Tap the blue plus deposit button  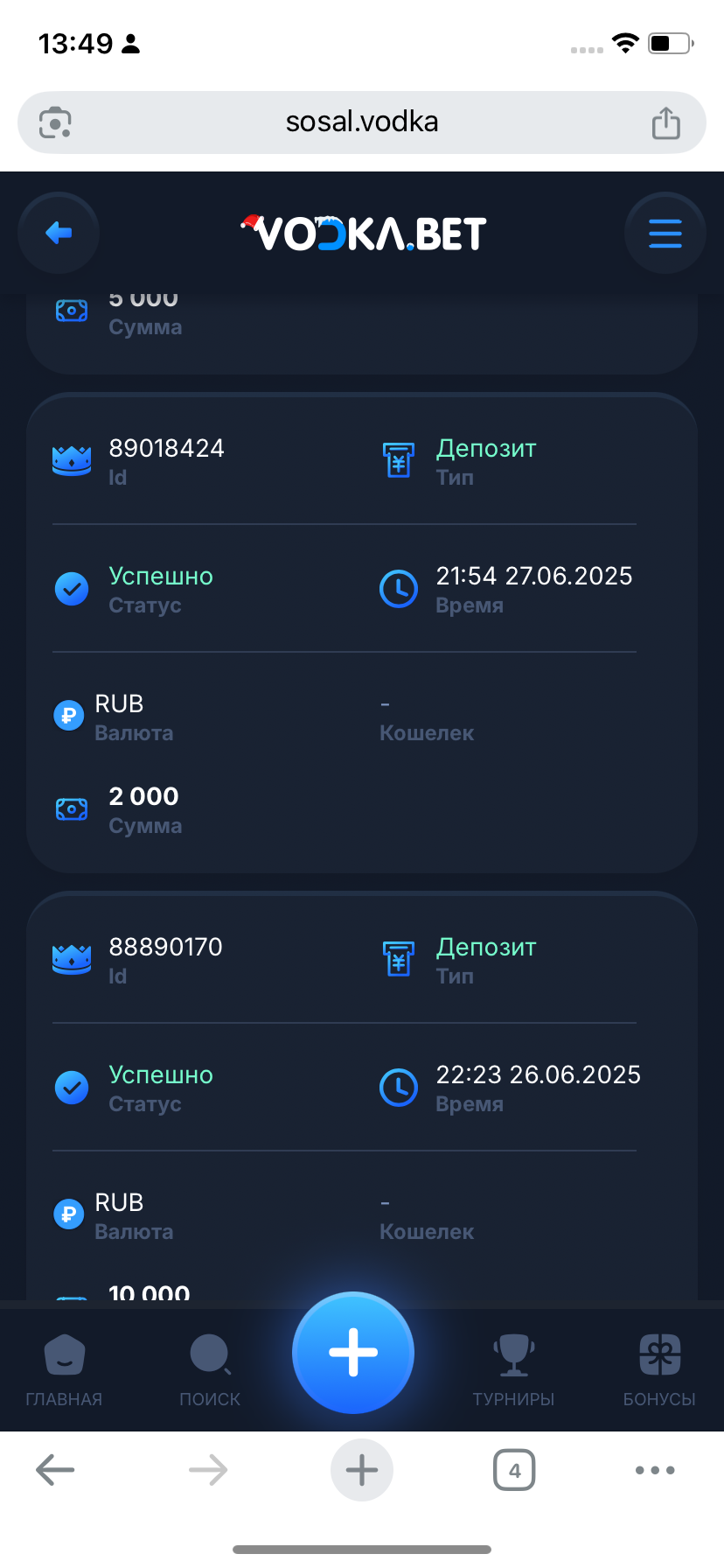click(x=353, y=1353)
